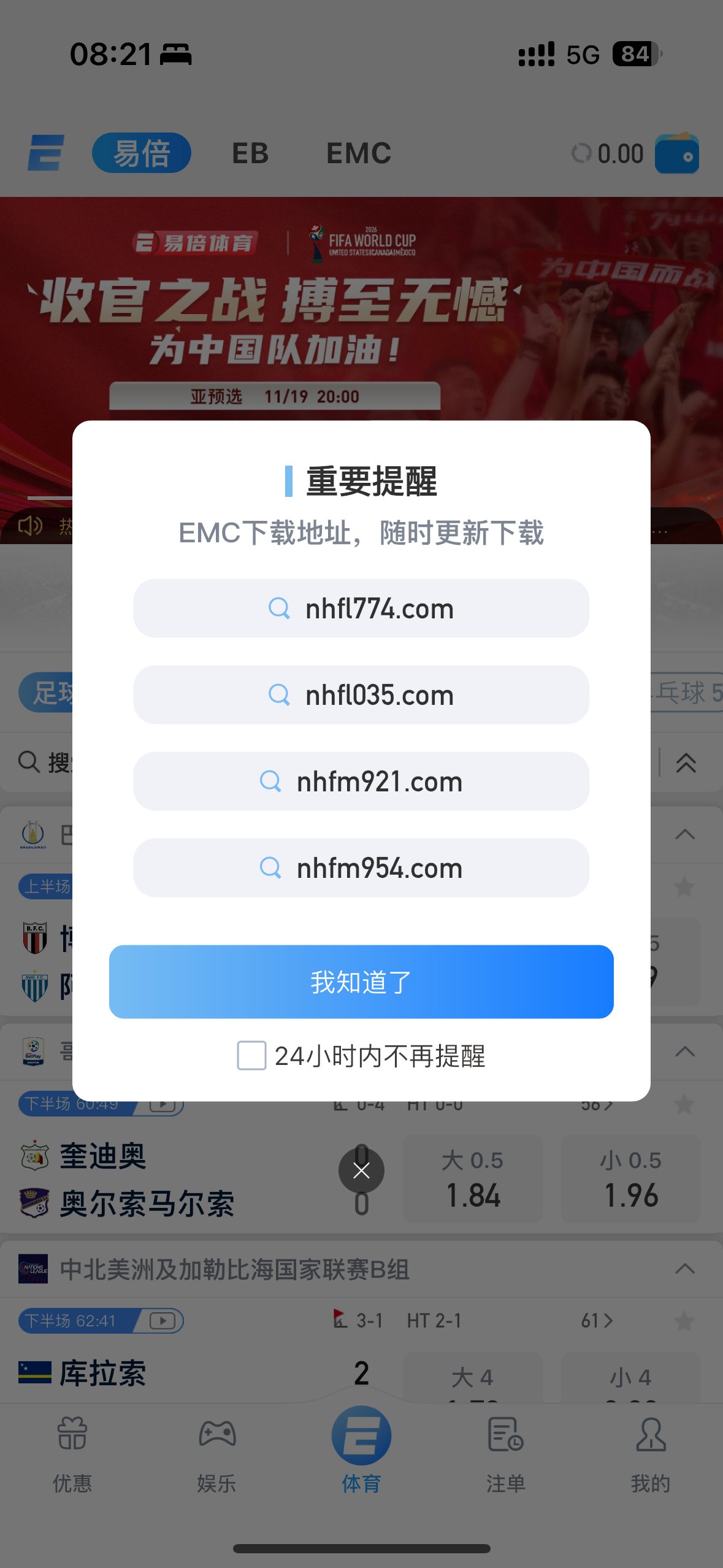The height and width of the screenshot is (1568, 723).
Task: Select the 小 0.5 odds 1.96
Action: point(631,1178)
